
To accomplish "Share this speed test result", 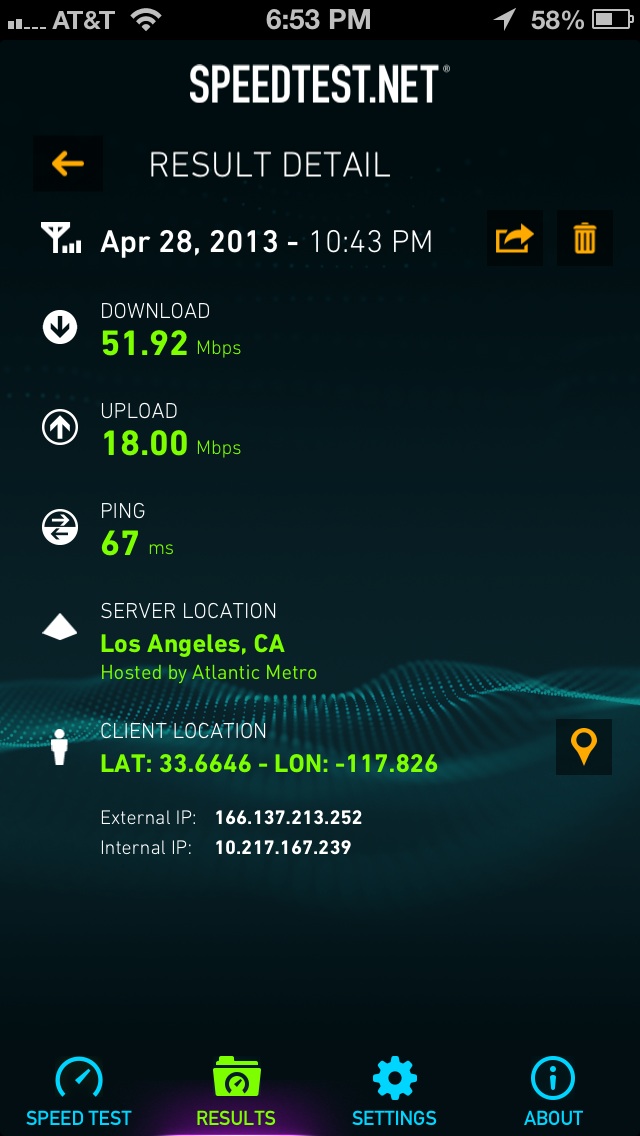I will 515,238.
